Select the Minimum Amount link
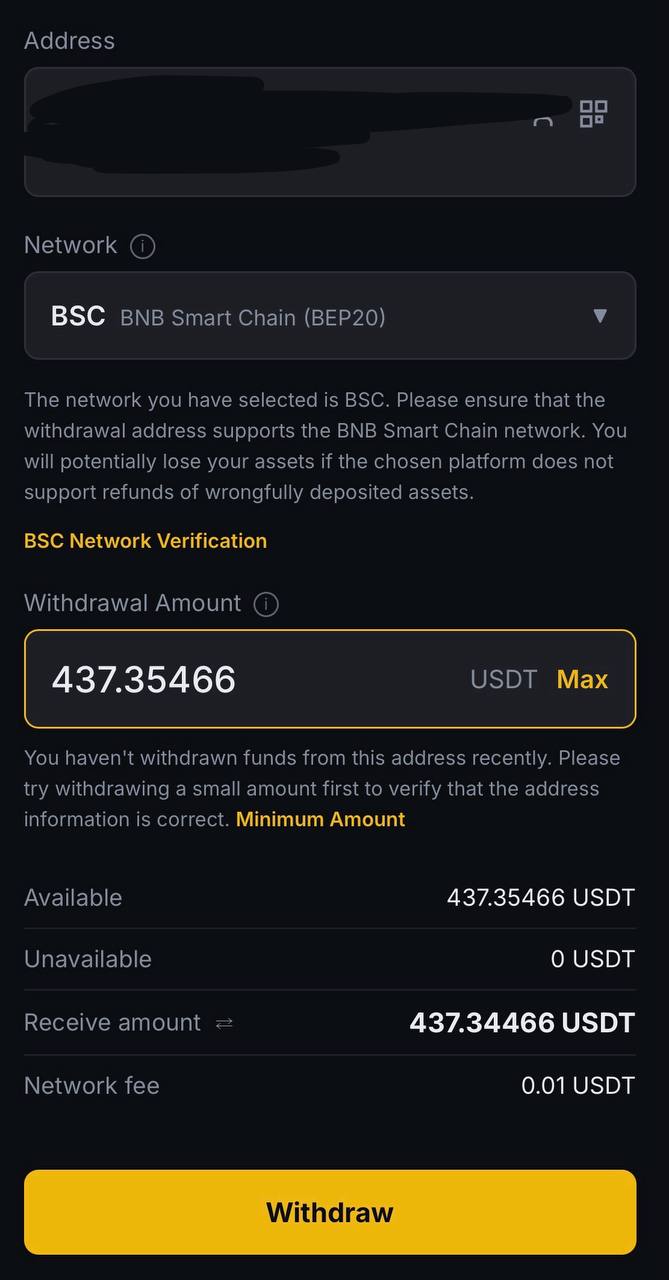 [x=320, y=820]
